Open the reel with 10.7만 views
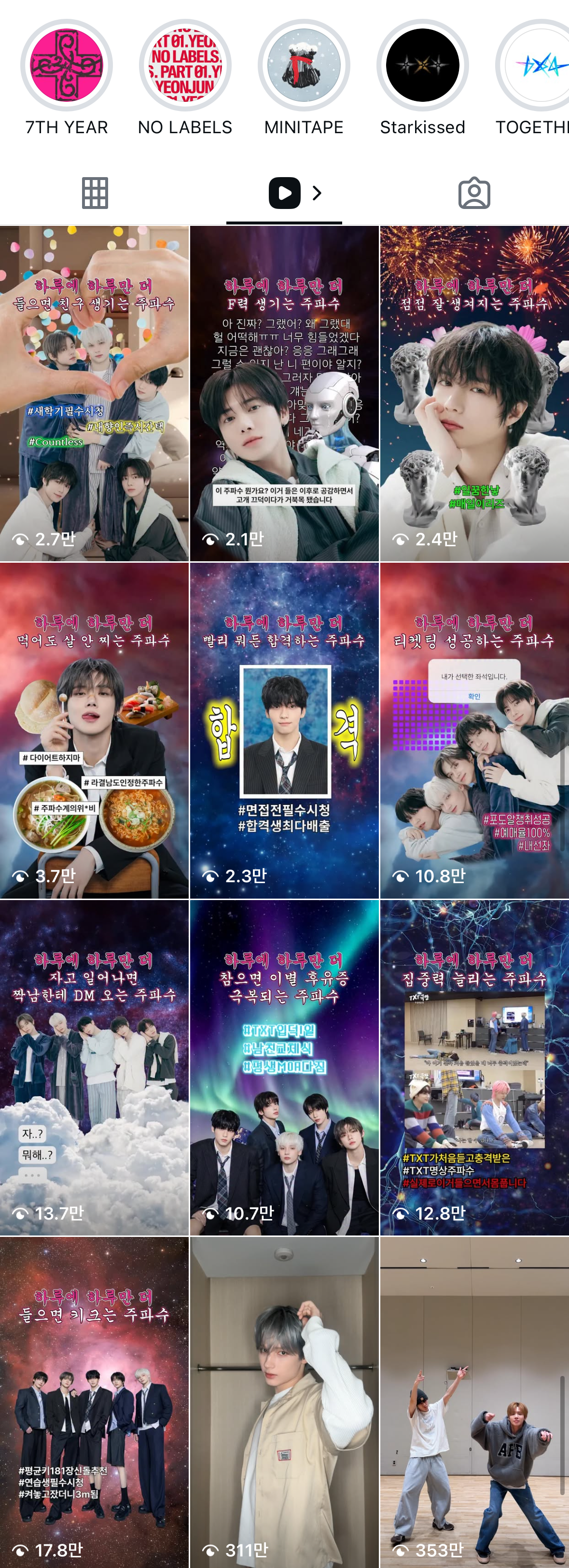The image size is (569, 1568). 284,1068
